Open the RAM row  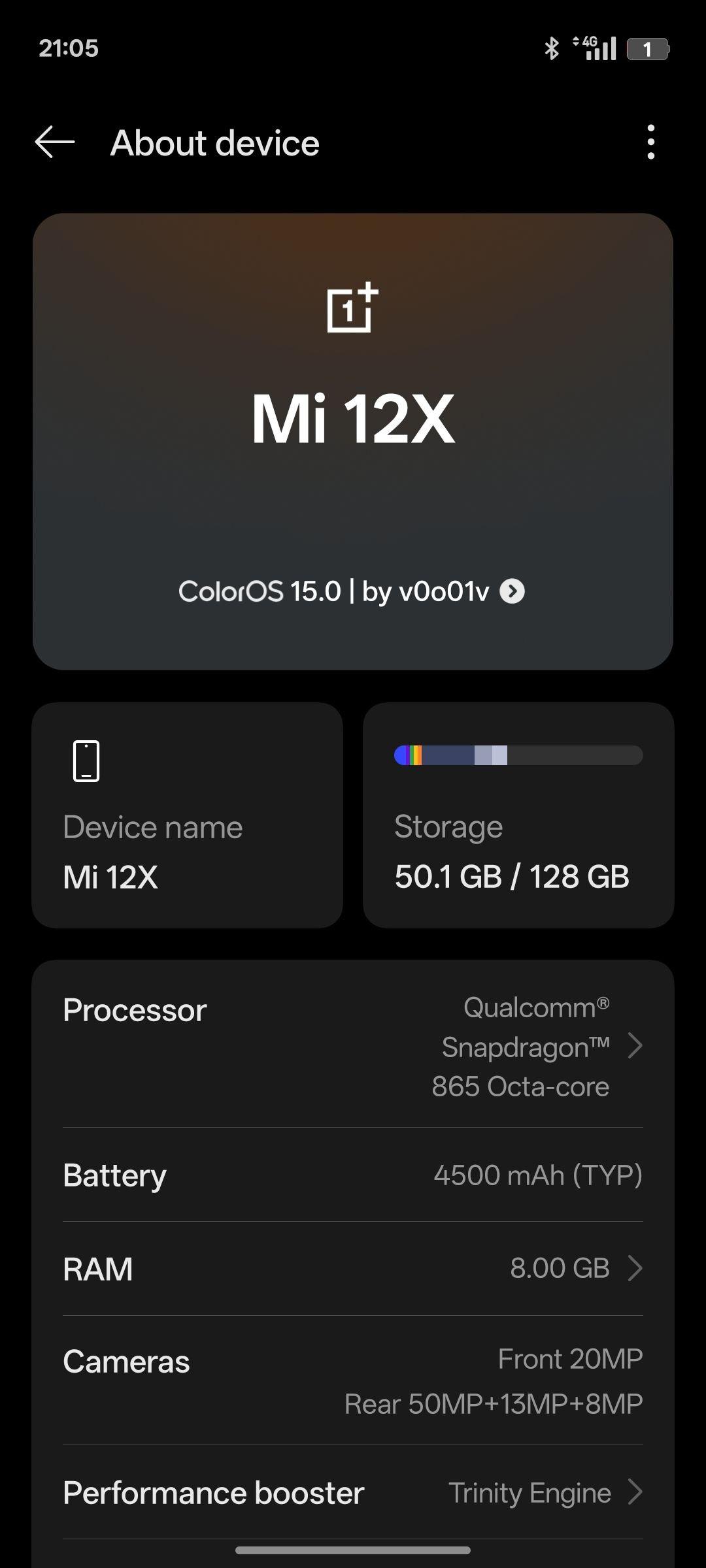tap(353, 1268)
